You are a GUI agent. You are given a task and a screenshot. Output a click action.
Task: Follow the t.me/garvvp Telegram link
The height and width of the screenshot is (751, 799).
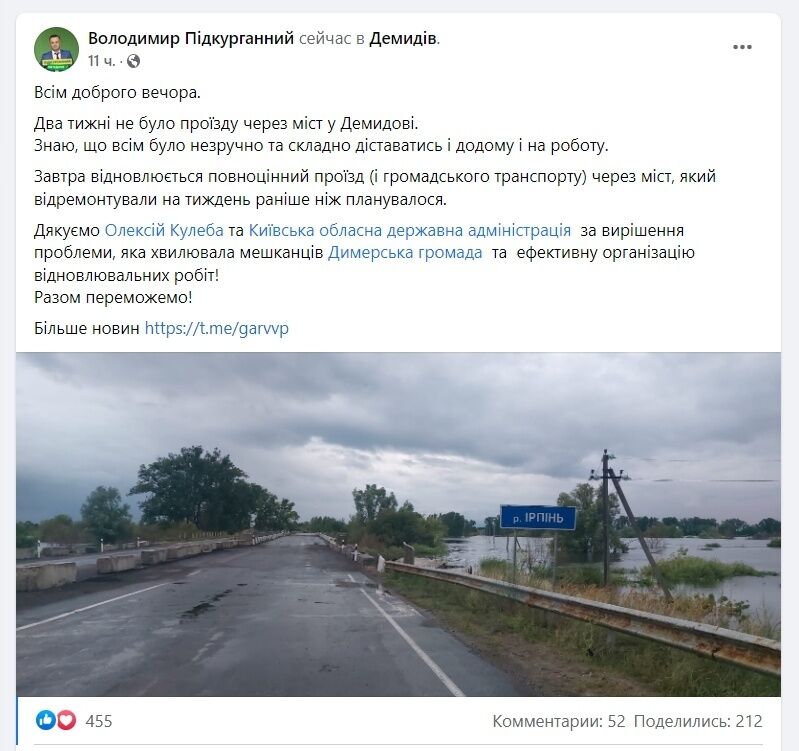(x=216, y=328)
